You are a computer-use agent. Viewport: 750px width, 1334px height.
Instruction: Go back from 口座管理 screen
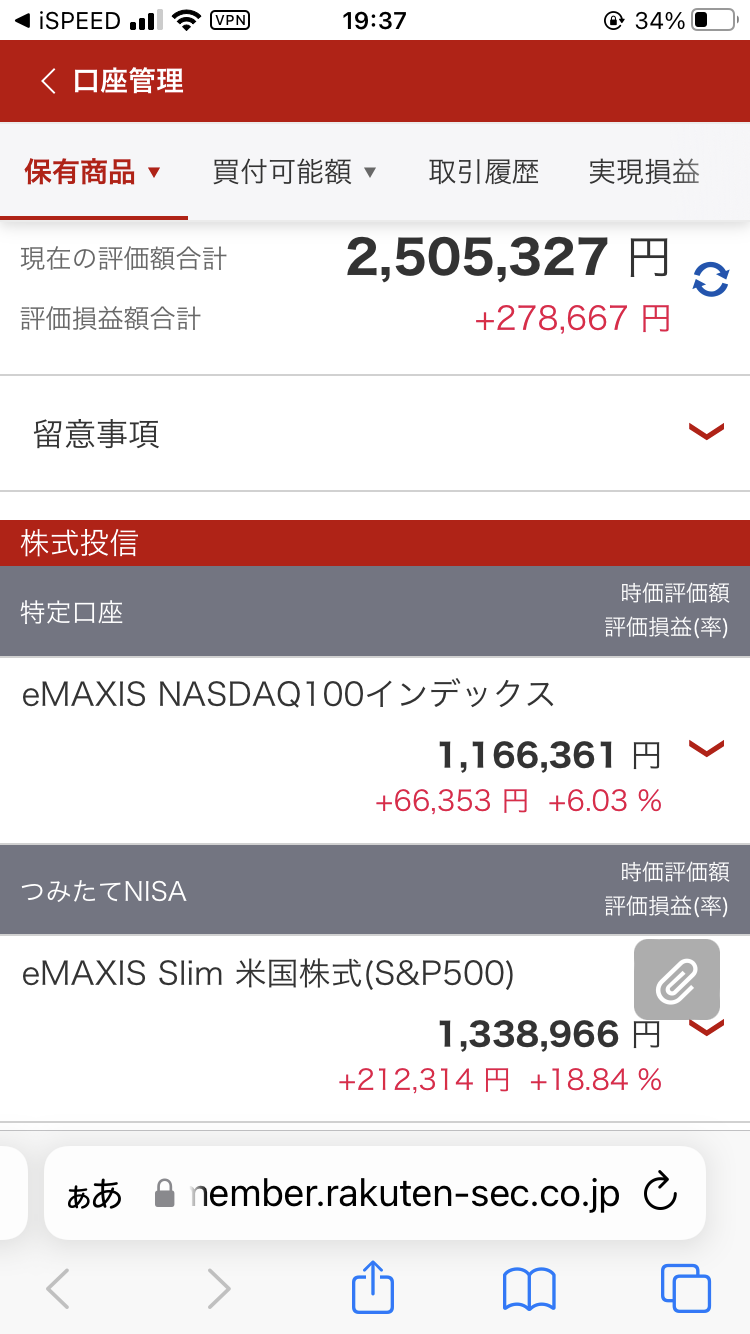click(48, 81)
